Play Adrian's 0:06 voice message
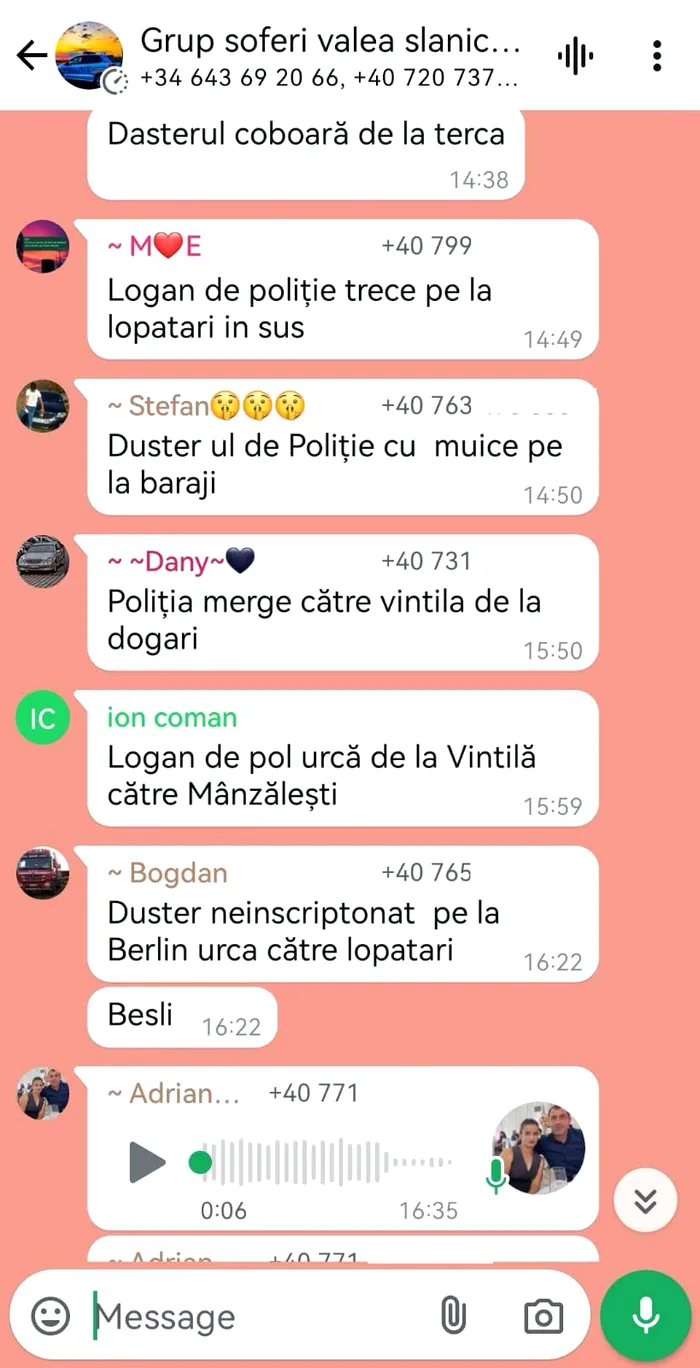The width and height of the screenshot is (700, 1368). [148, 1162]
